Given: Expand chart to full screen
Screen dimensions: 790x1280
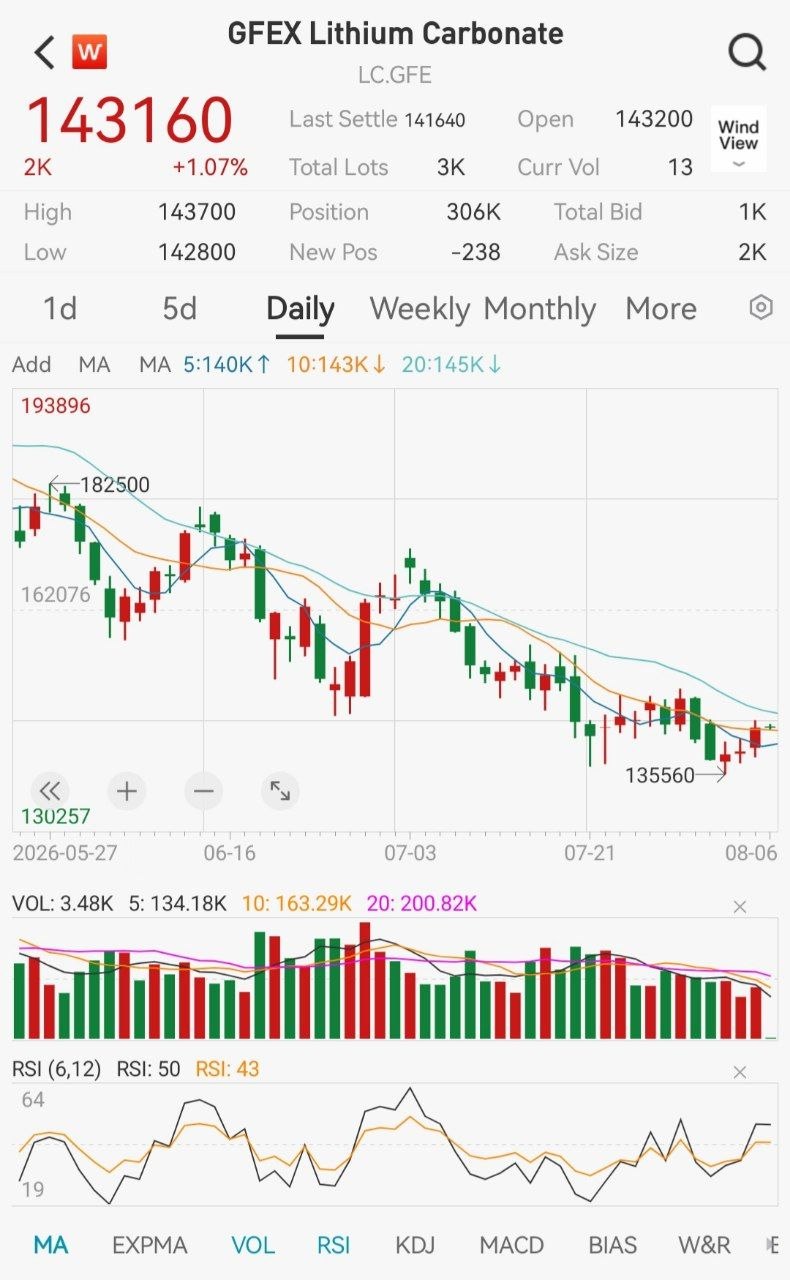Looking at the screenshot, I should 281,792.
